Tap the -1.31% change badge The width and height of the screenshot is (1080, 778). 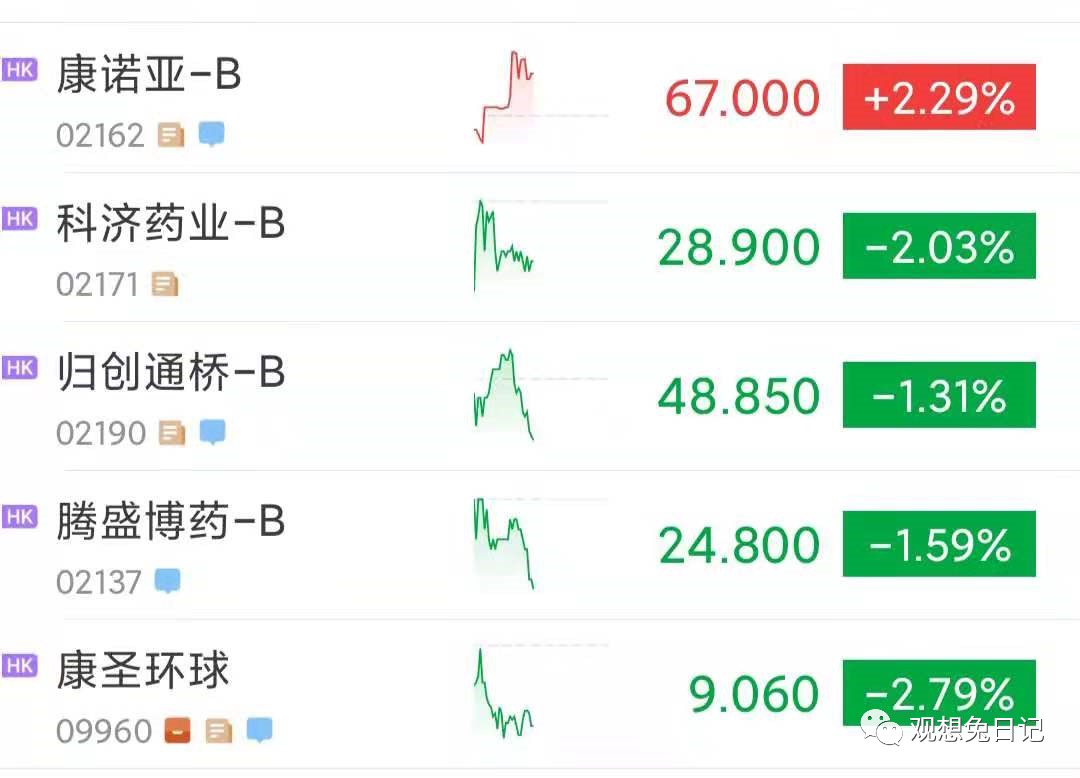[x=939, y=395]
